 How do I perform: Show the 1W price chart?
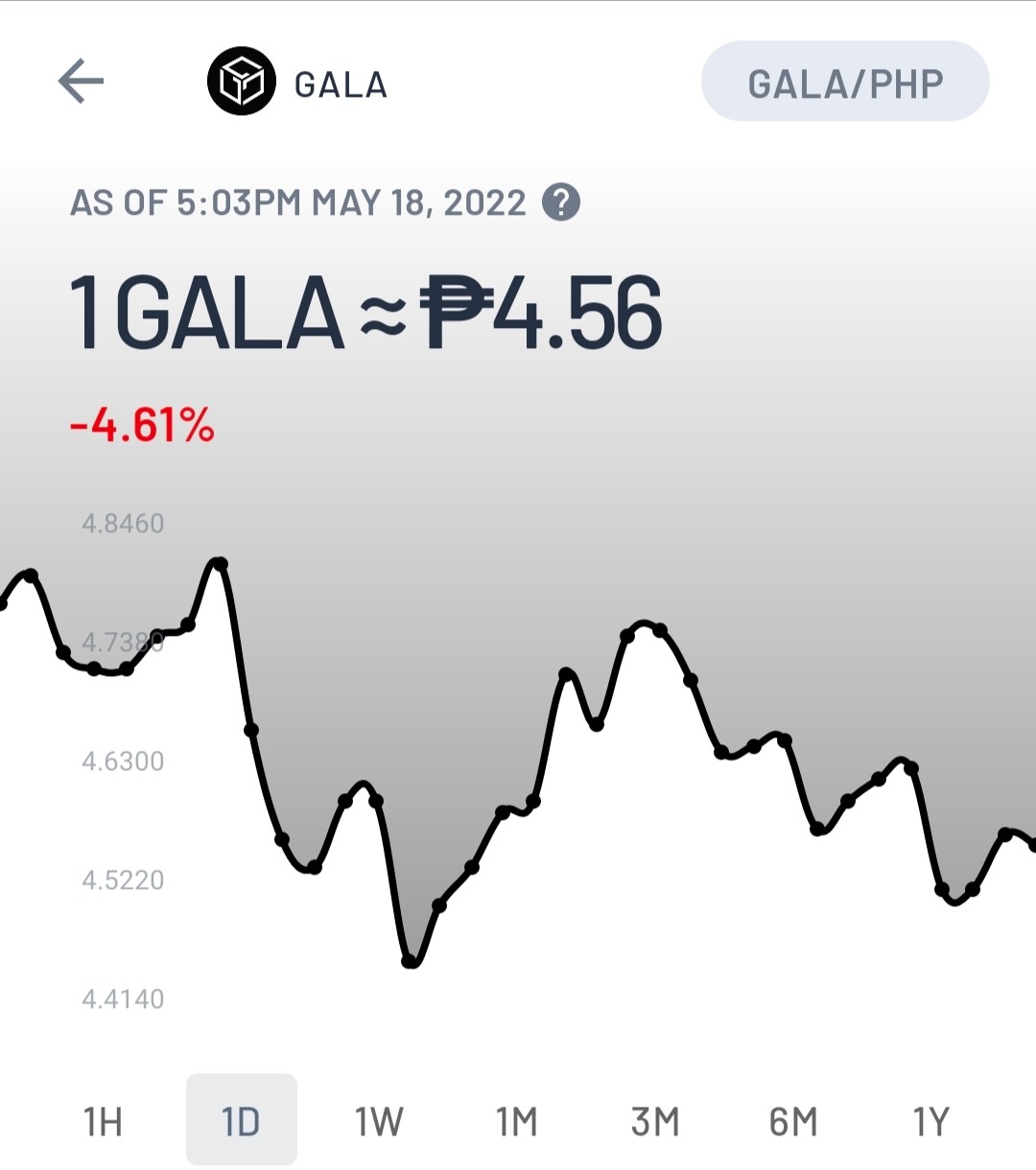(379, 1120)
